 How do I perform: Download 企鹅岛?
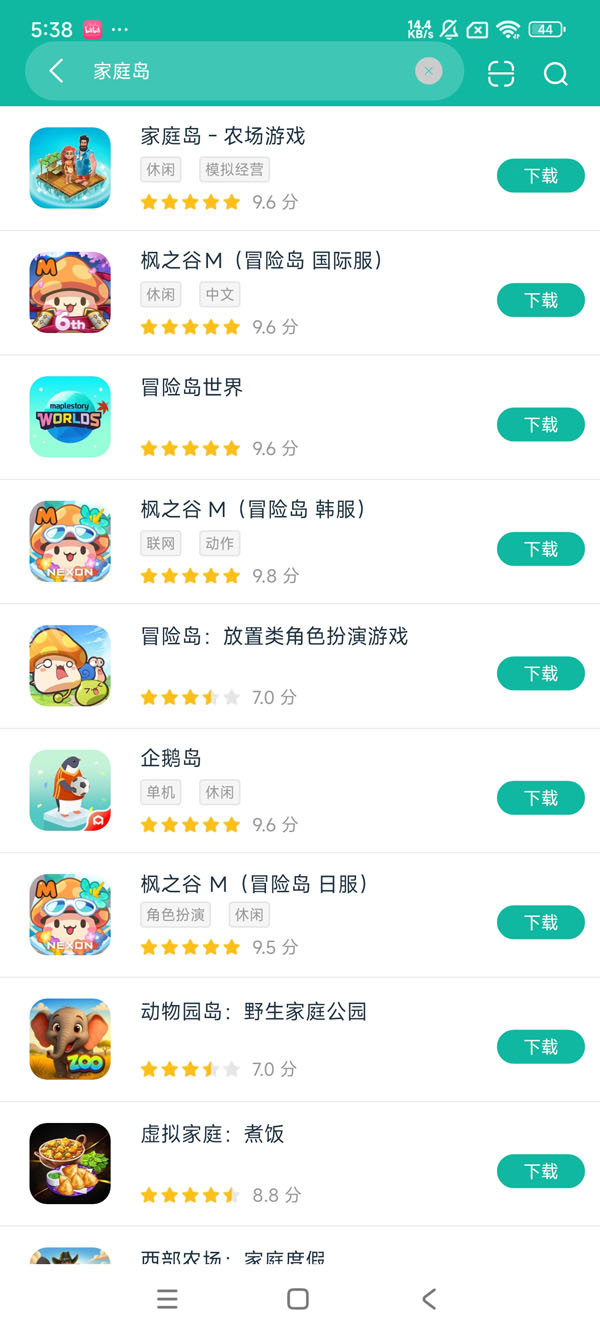(540, 798)
